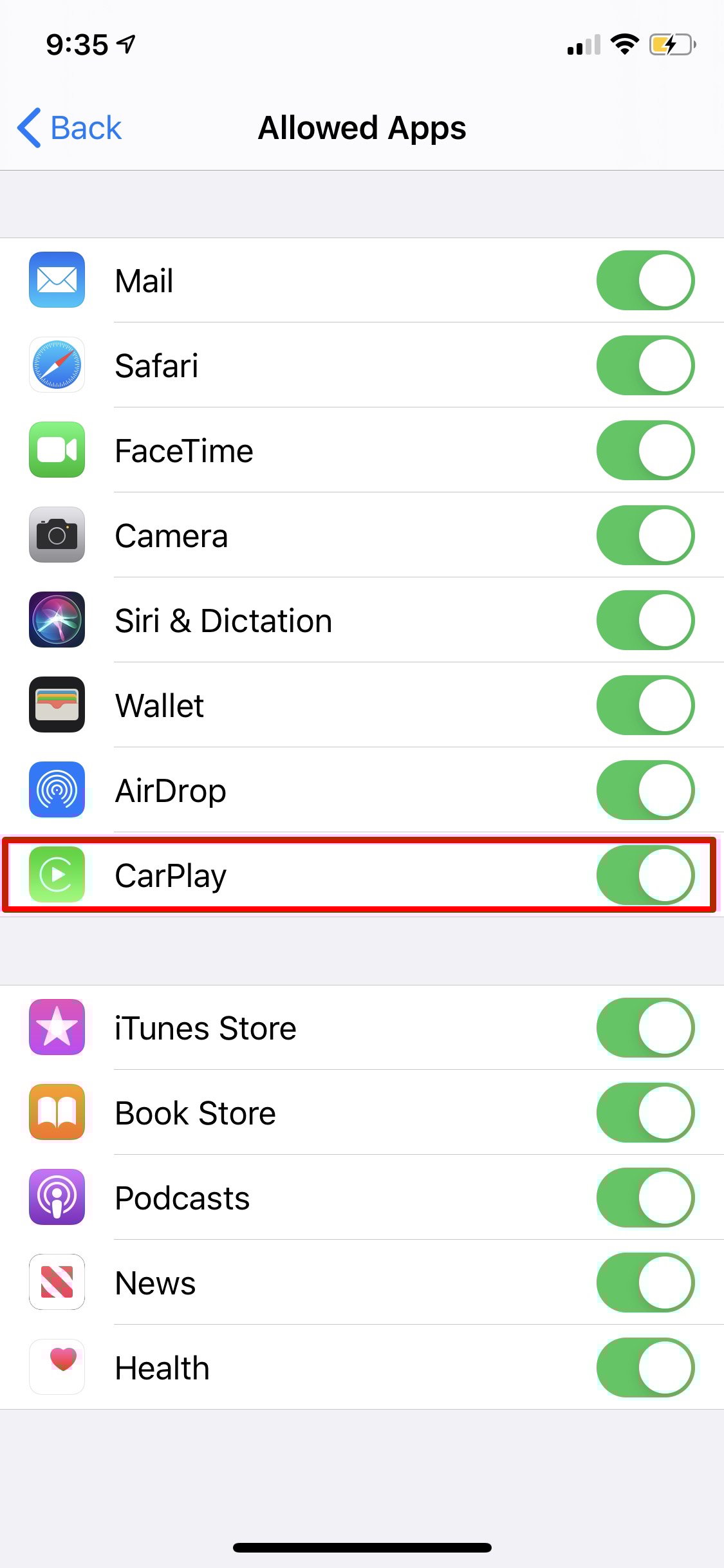Disable Safari in allowed apps
Image resolution: width=724 pixels, height=1568 pixels.
coord(645,366)
